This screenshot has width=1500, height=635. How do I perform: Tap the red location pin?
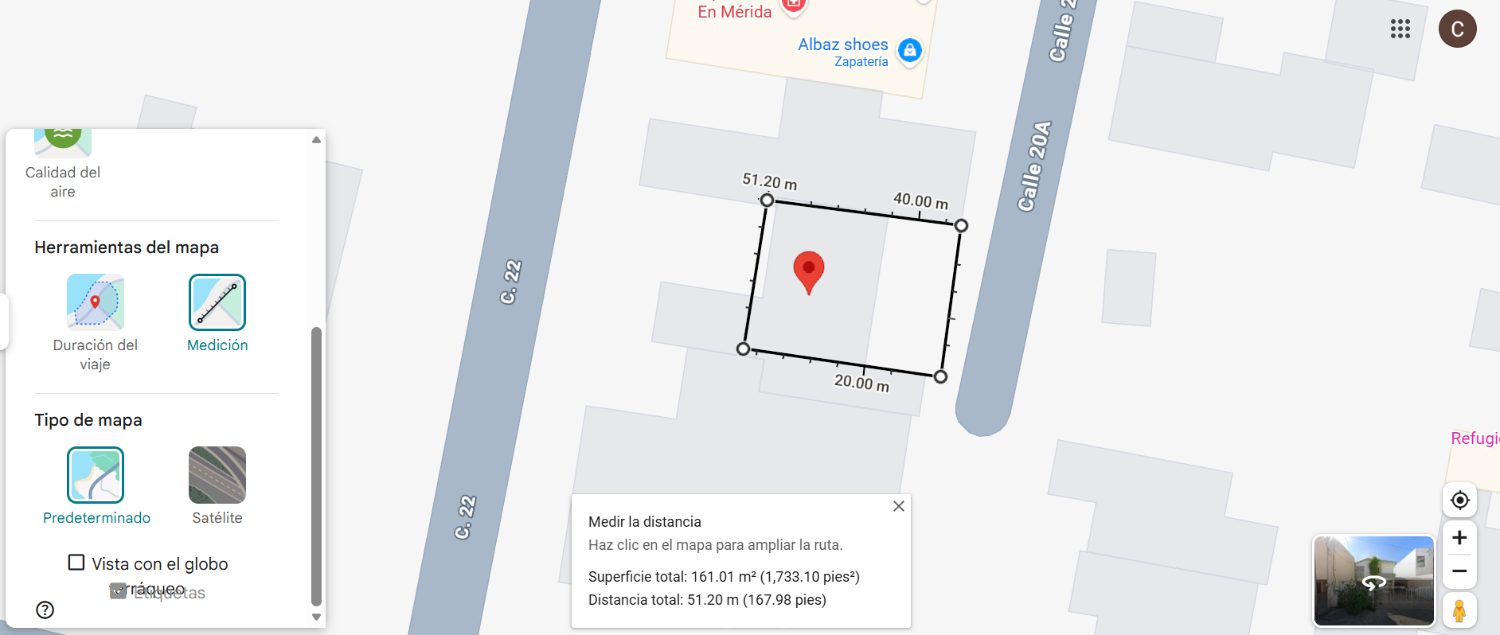click(808, 273)
